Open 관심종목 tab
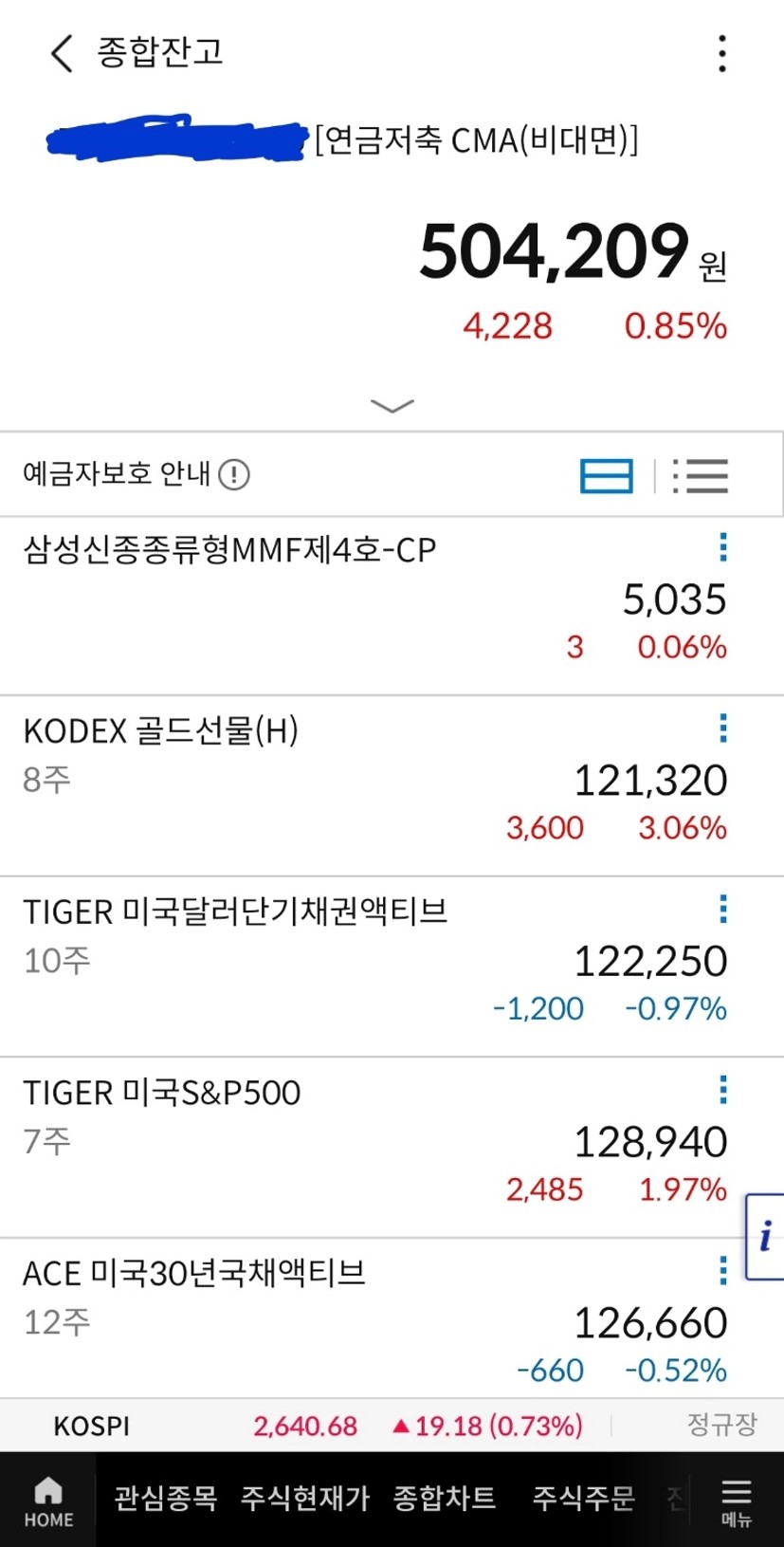The image size is (784, 1547). click(x=166, y=1499)
